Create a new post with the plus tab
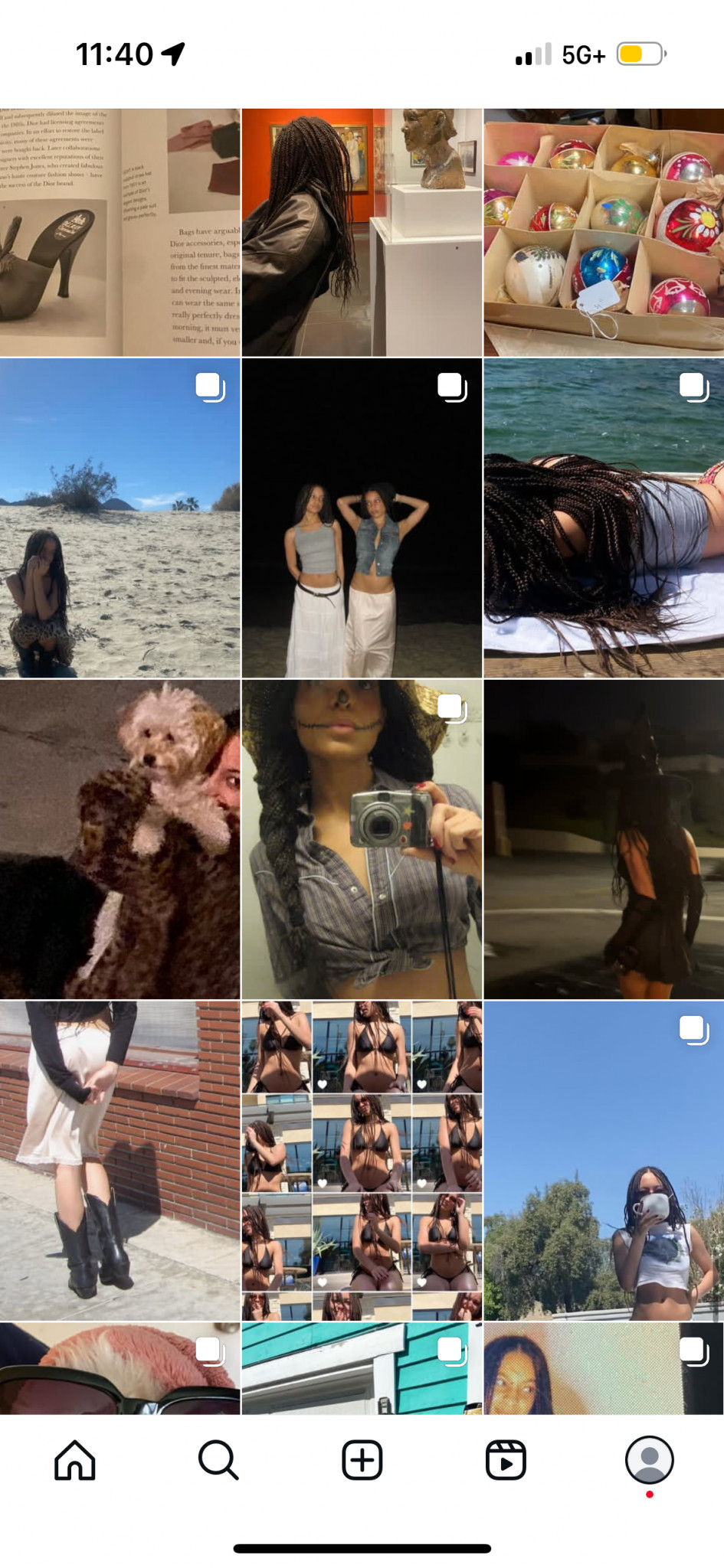 pos(362,1460)
